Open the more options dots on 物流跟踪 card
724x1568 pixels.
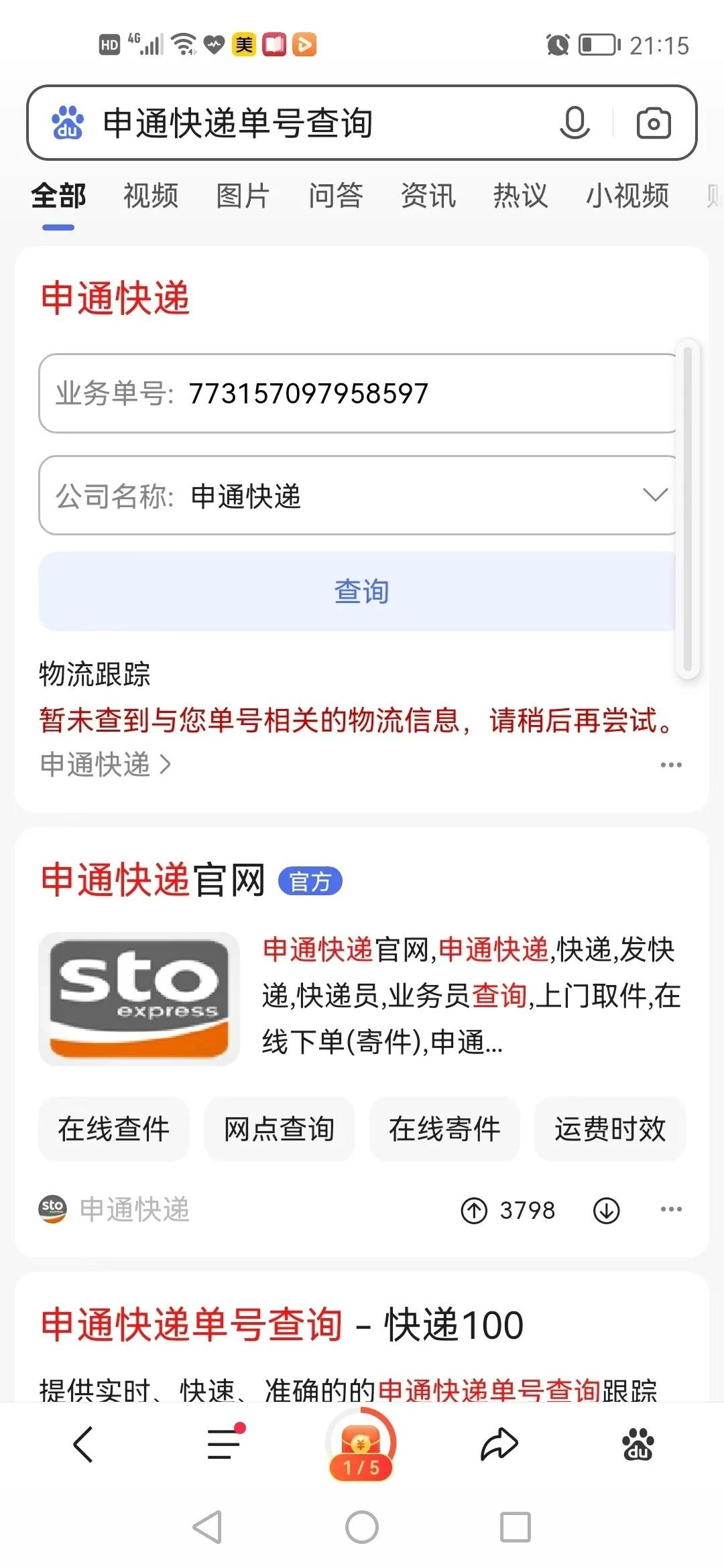tap(670, 764)
